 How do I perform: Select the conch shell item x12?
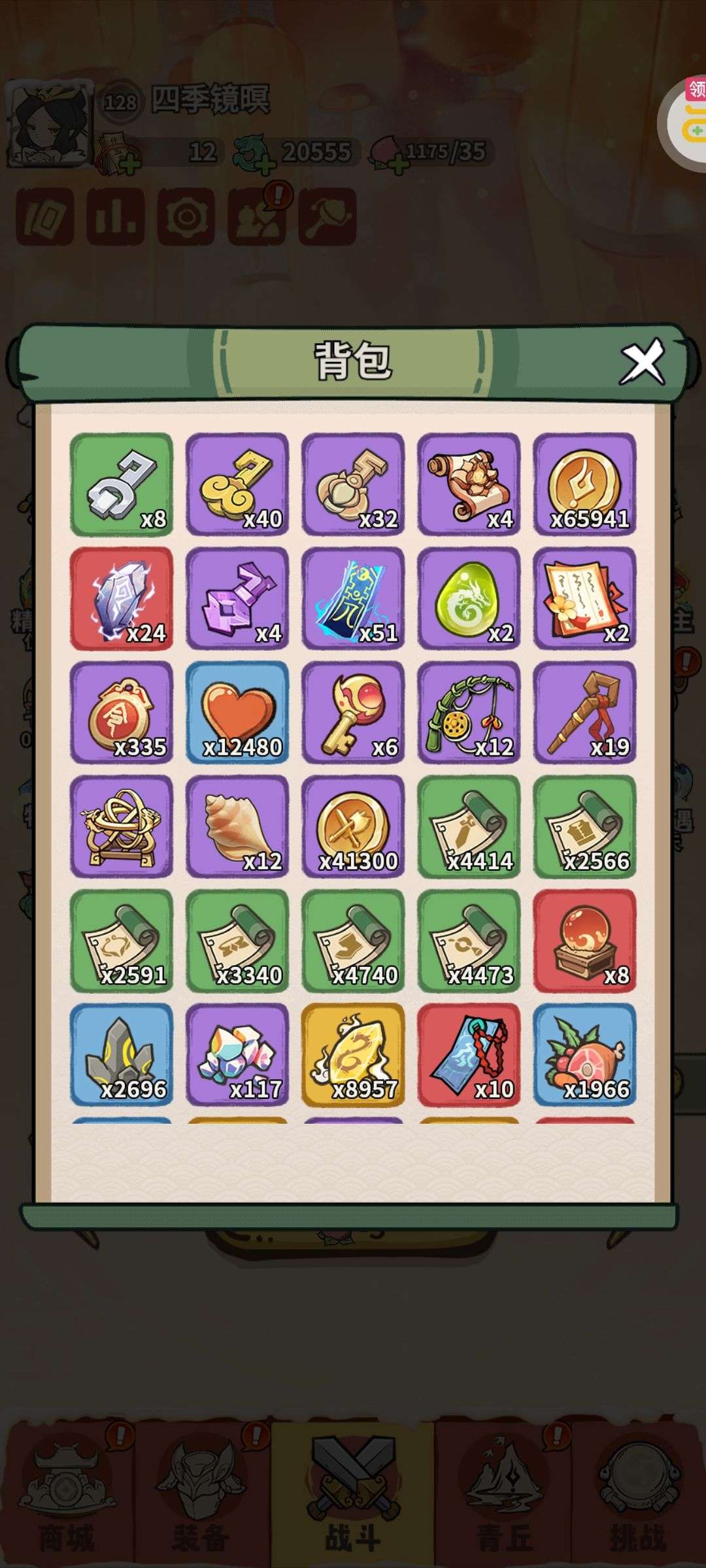(x=237, y=826)
